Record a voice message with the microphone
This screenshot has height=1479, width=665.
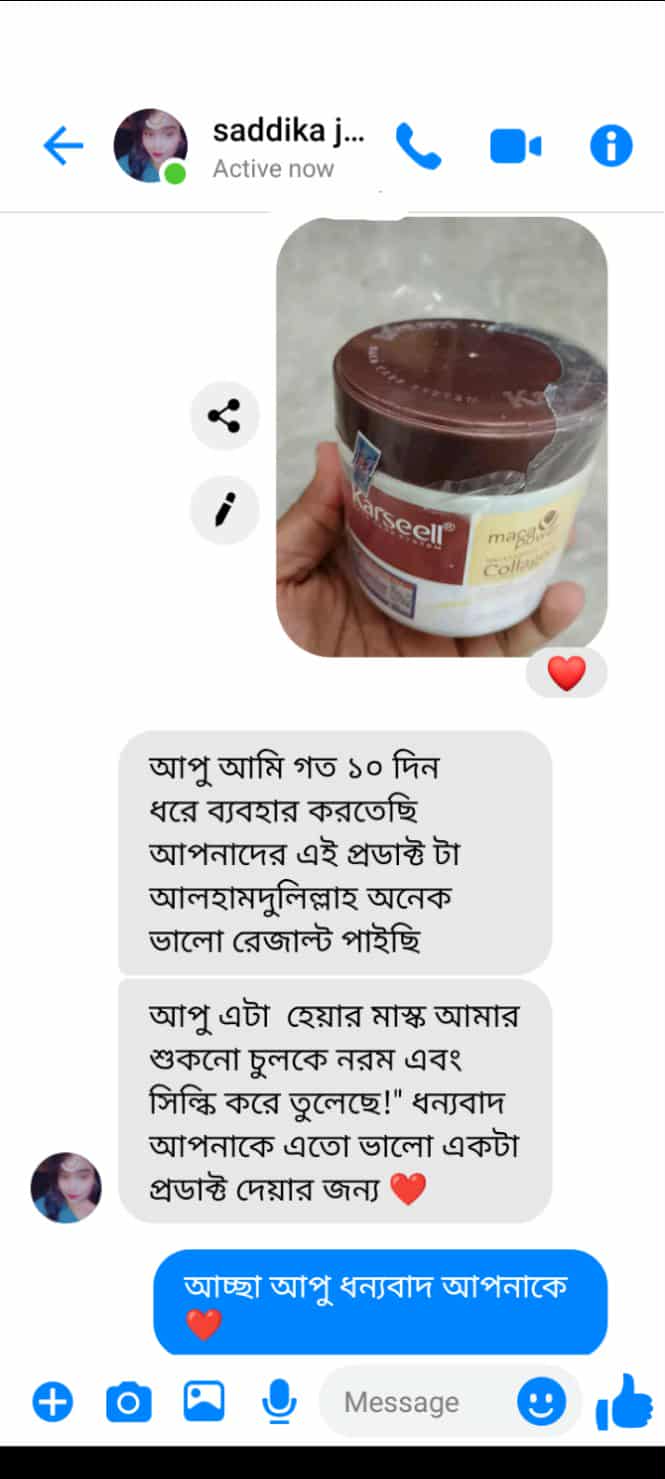coord(279,1402)
